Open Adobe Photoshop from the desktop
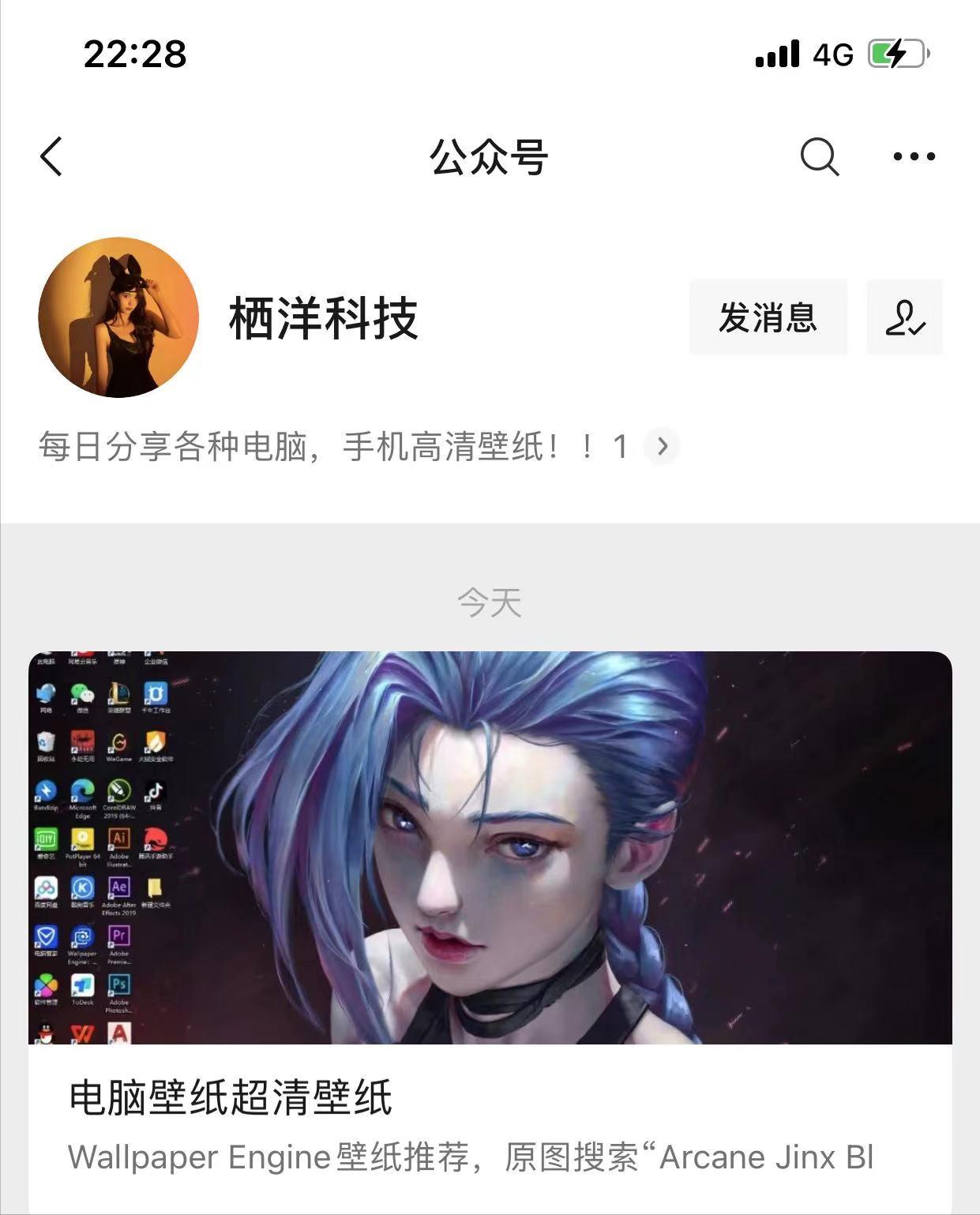Viewport: 980px width, 1215px height. 118,984
